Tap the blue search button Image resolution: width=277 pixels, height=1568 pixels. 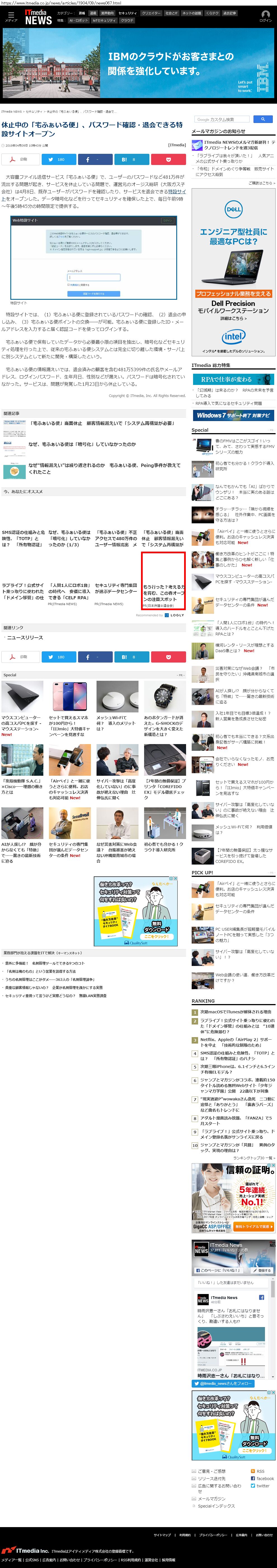pyautogui.click(x=262, y=119)
